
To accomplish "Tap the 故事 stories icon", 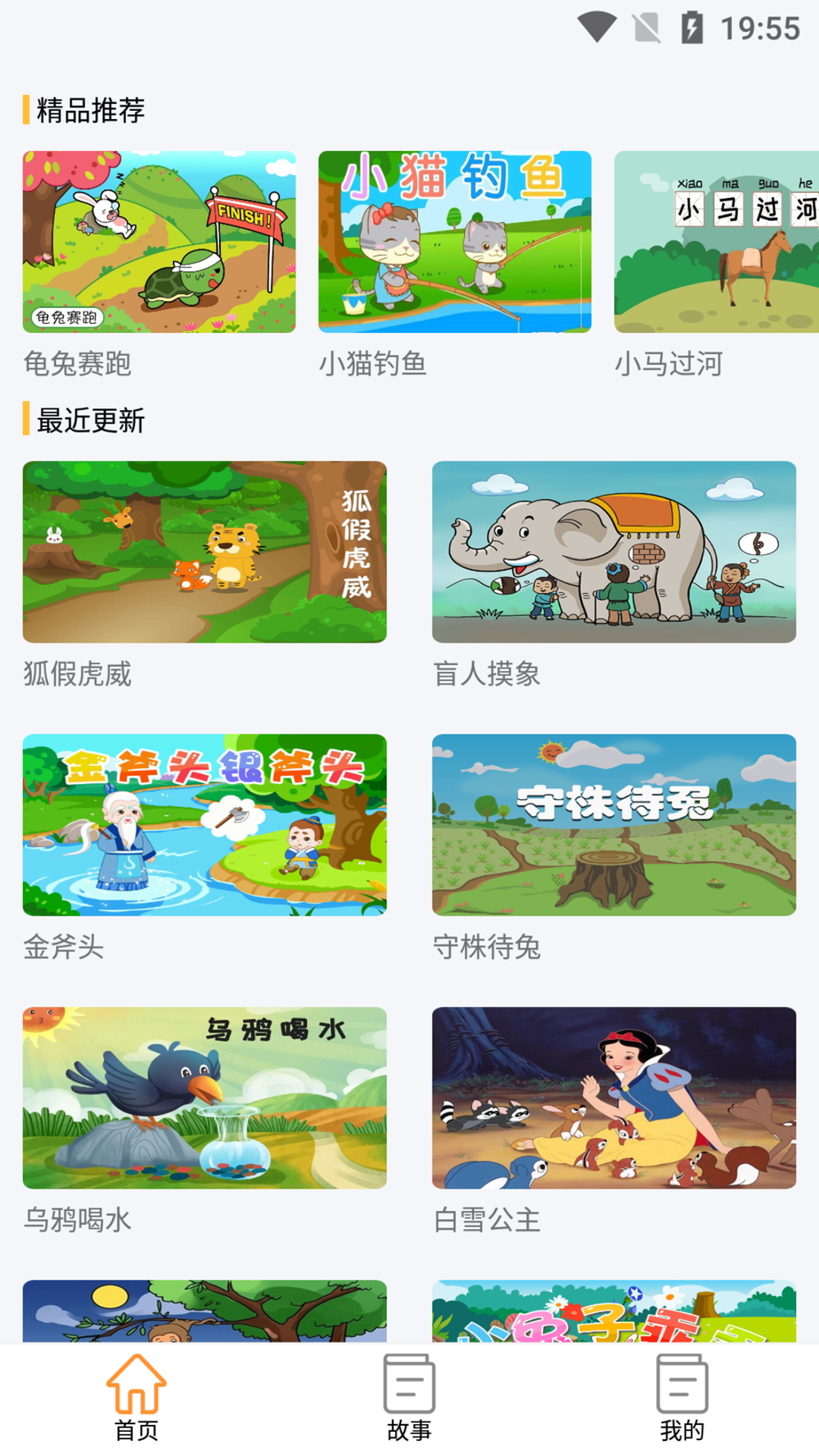I will coord(409,1385).
